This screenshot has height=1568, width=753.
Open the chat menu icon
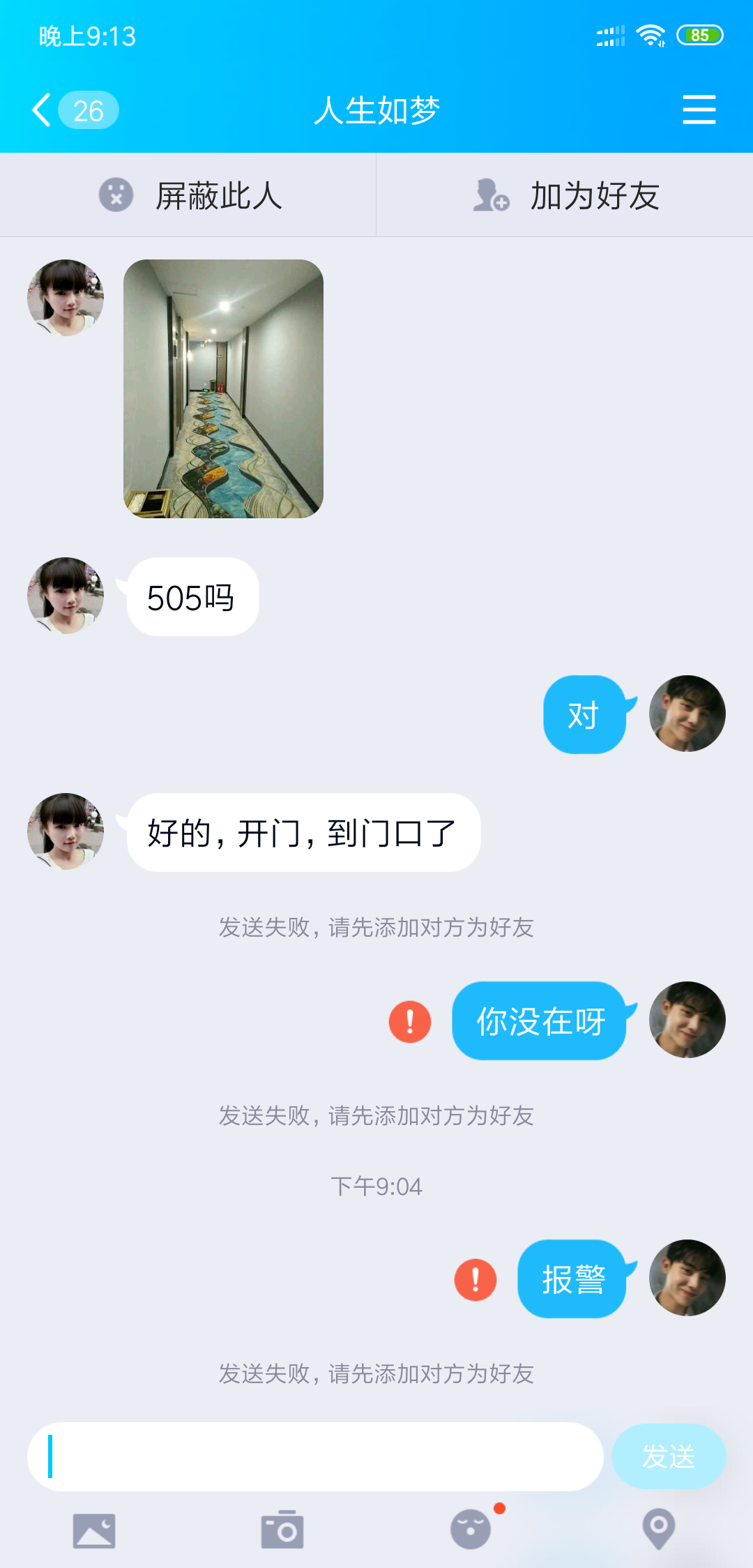[x=699, y=110]
